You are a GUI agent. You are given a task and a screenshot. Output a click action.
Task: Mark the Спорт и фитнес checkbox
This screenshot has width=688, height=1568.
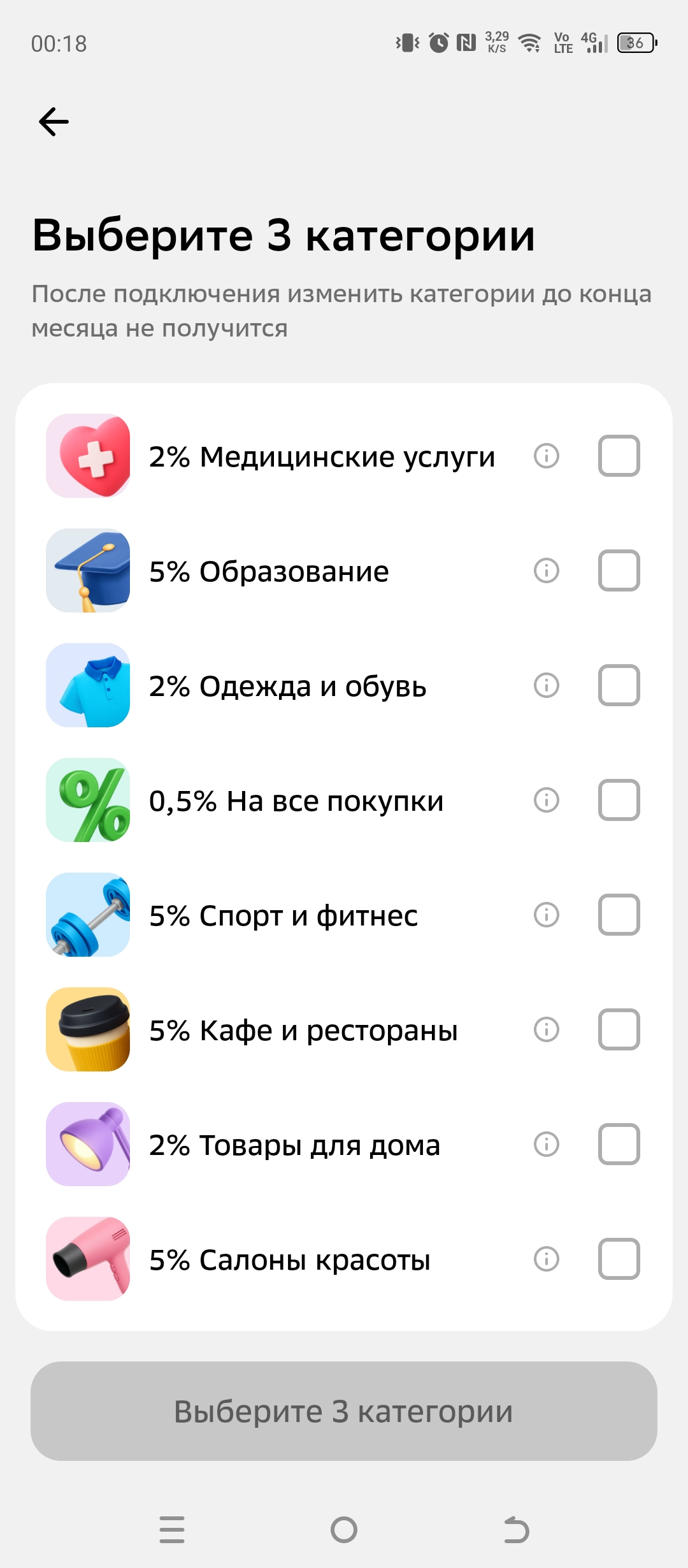tap(619, 915)
